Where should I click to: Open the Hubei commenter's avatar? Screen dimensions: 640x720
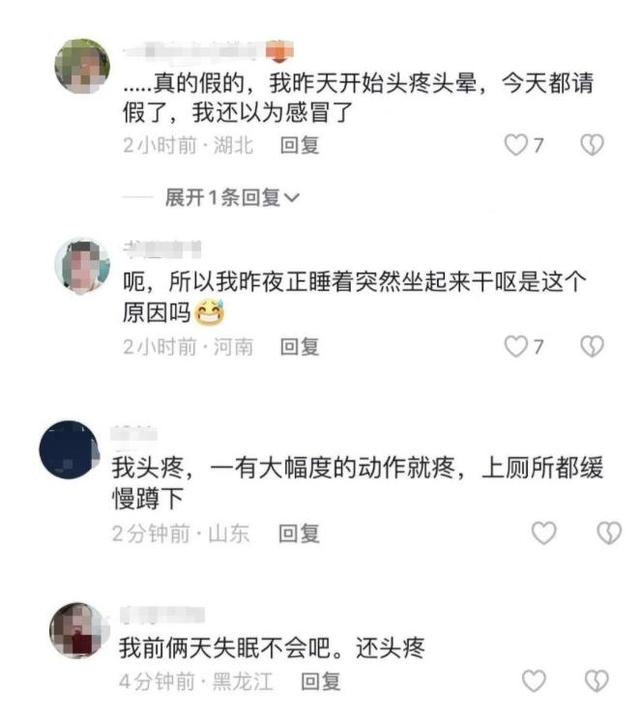pos(82,67)
